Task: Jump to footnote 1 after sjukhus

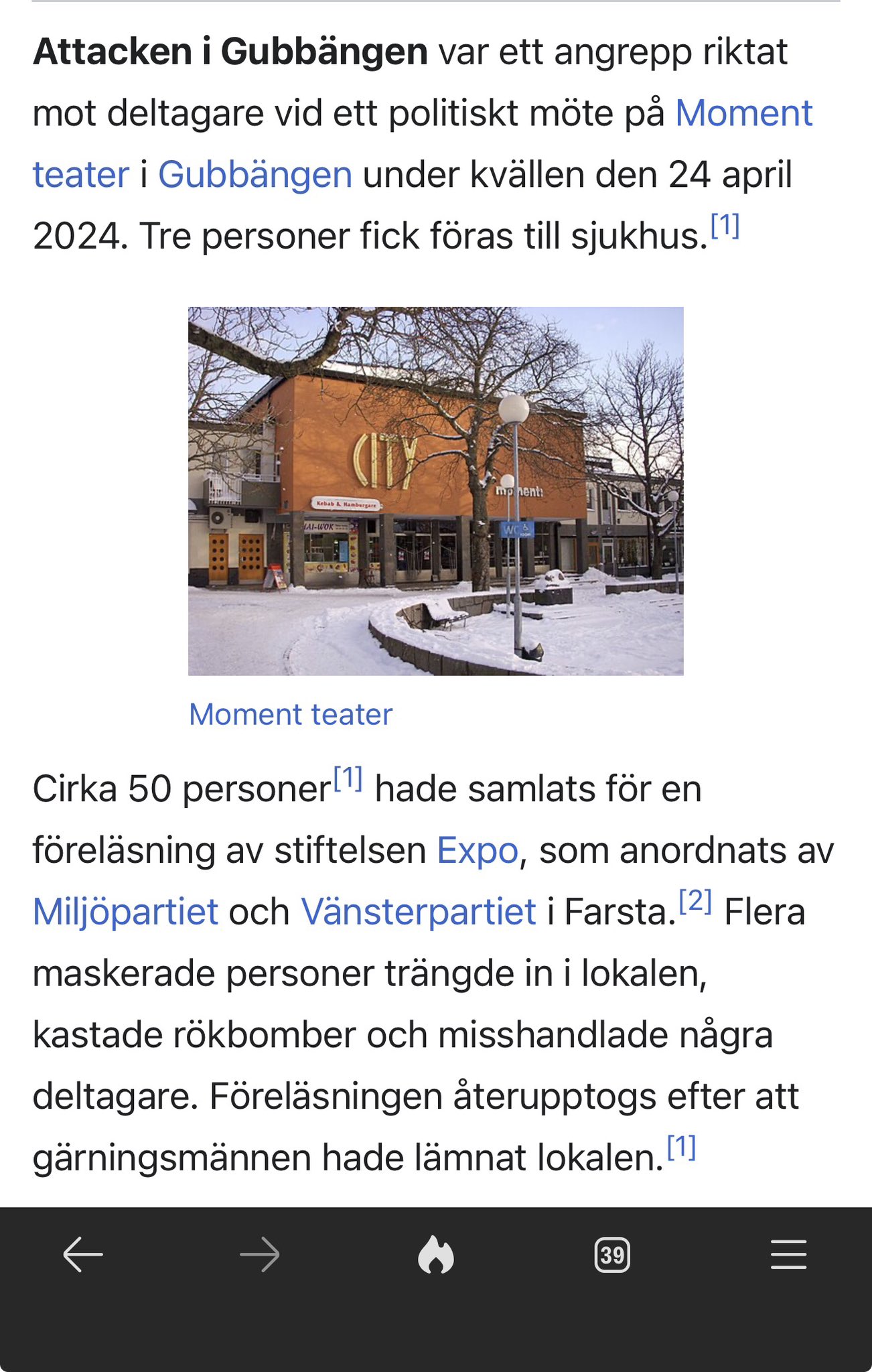Action: point(725,226)
